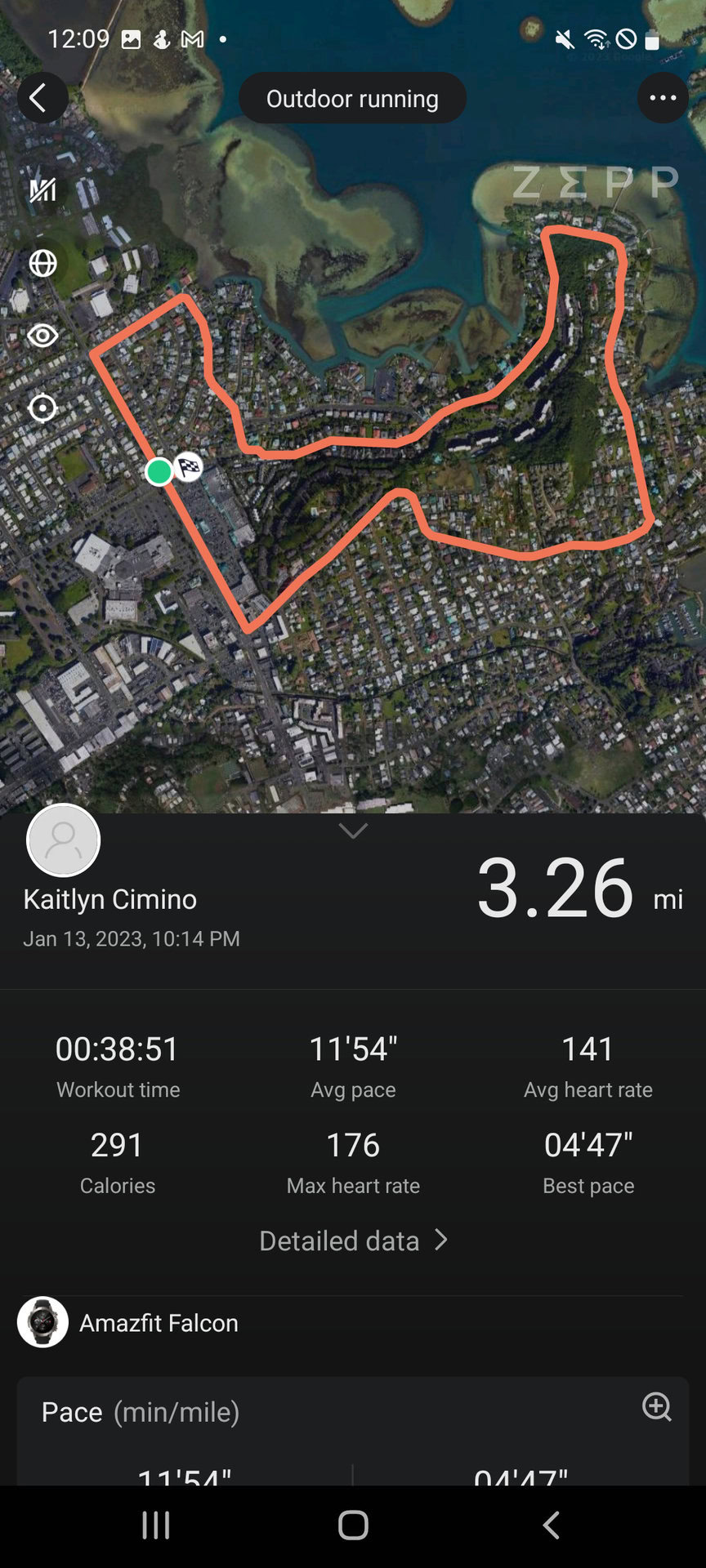Open recent apps from navigation bar
Viewport: 706px width, 1568px height.
tap(156, 1525)
